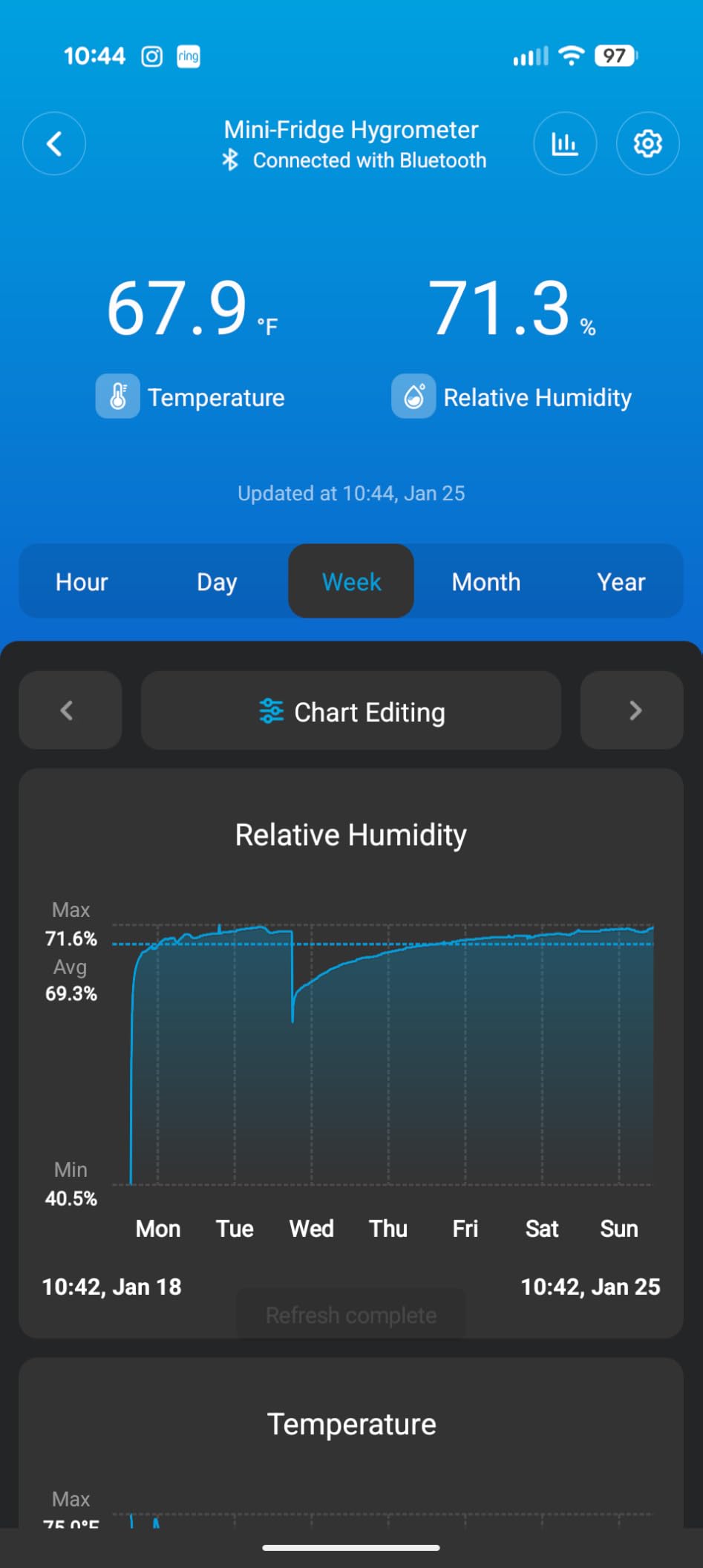Tap the Instagram notification icon in status bar
Viewport: 703px width, 1568px height.
point(152,55)
